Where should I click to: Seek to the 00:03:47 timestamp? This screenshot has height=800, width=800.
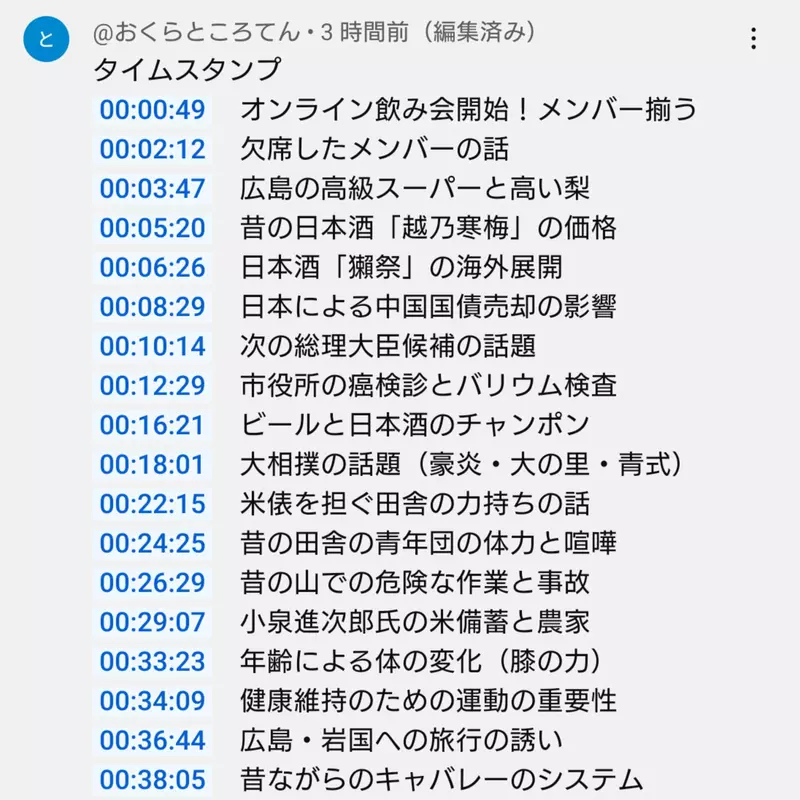152,189
